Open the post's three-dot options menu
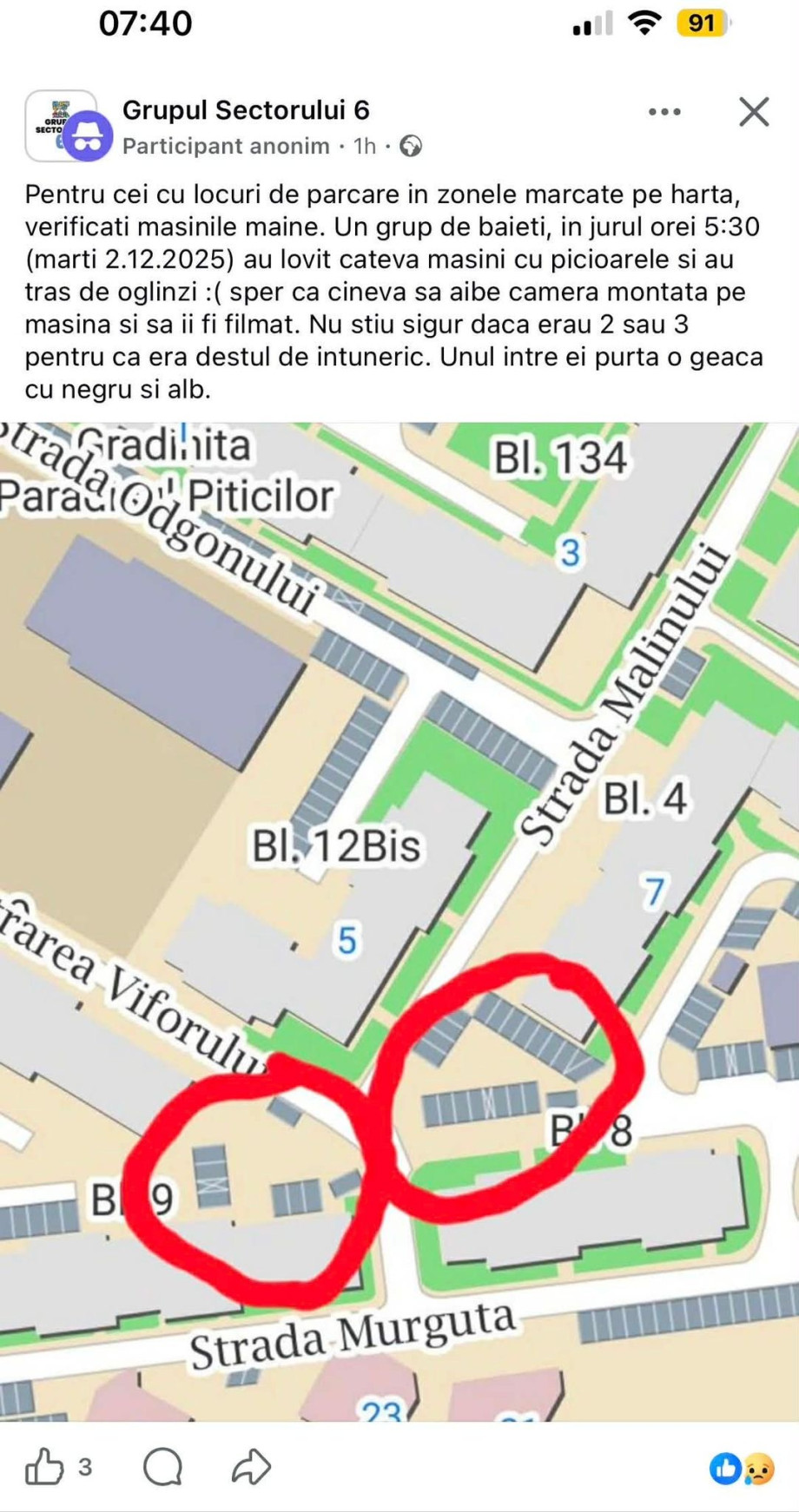Image resolution: width=799 pixels, height=1512 pixels. coord(664,112)
